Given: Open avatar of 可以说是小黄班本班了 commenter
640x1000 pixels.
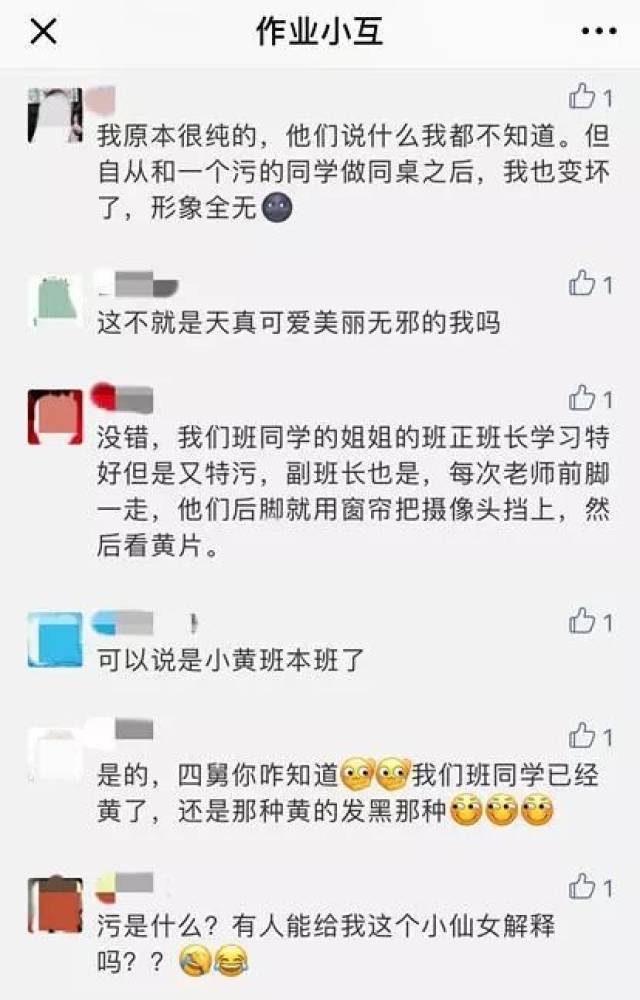Looking at the screenshot, I should click(x=54, y=638).
